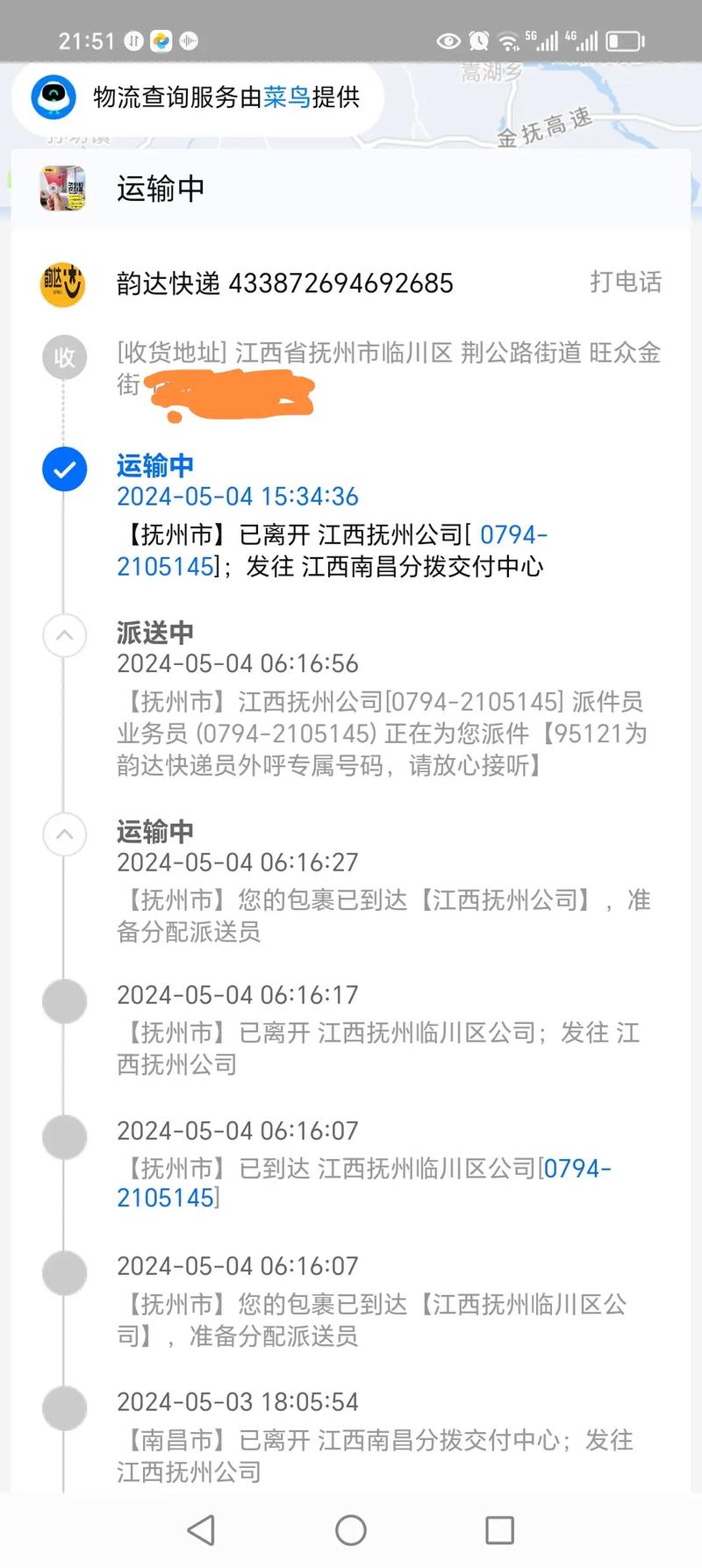Dial the 0794-2105145 phone number link
This screenshot has width=702, height=1568.
click(x=513, y=535)
